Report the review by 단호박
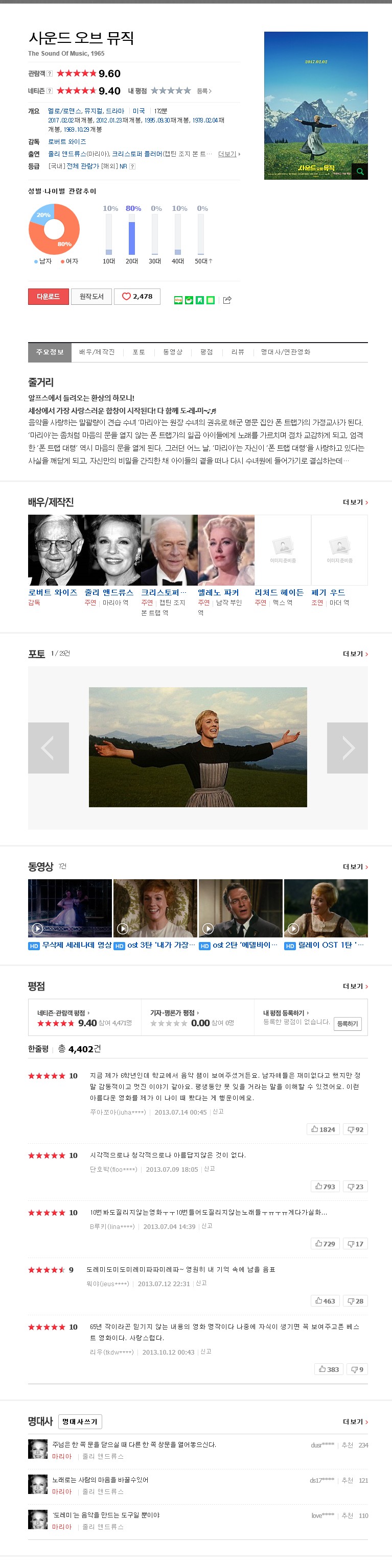 point(209,1169)
